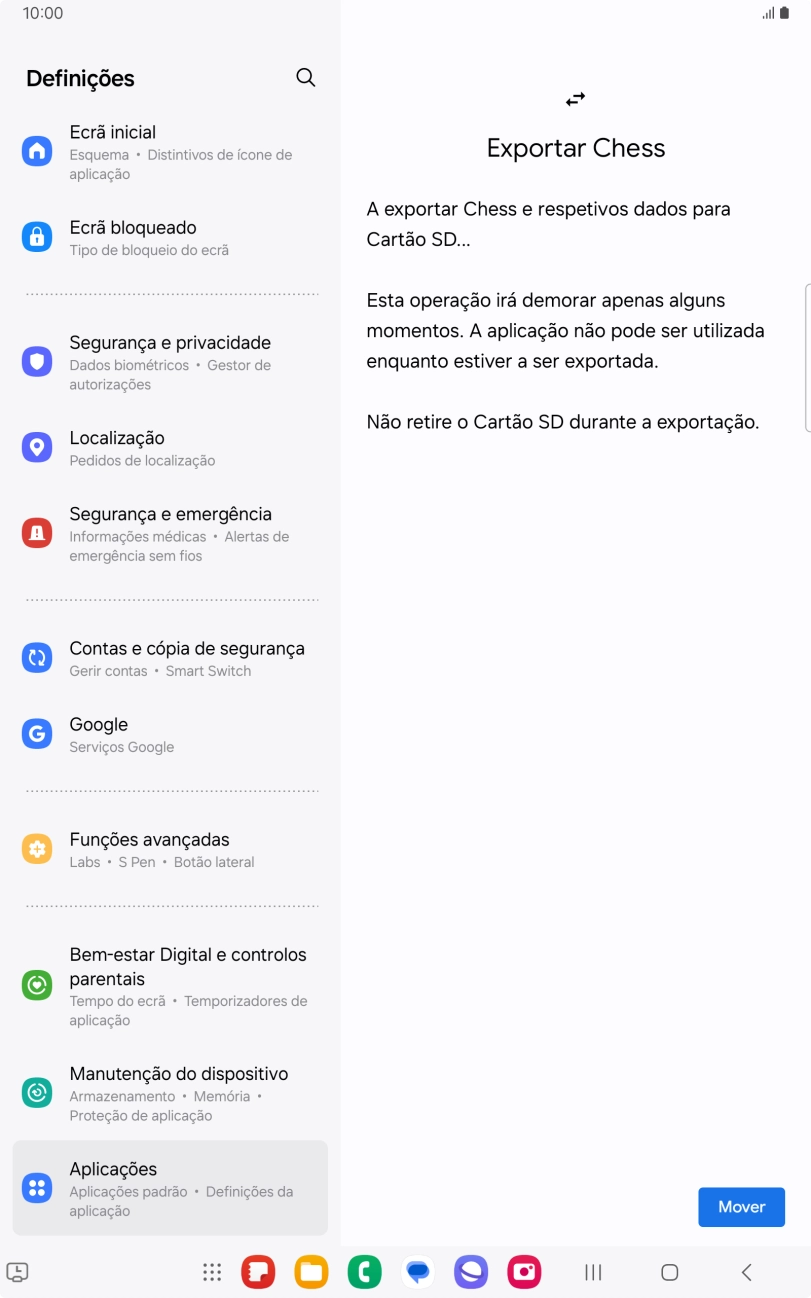811x1298 pixels.
Task: Tap Mover to export Chess
Action: coord(741,1207)
